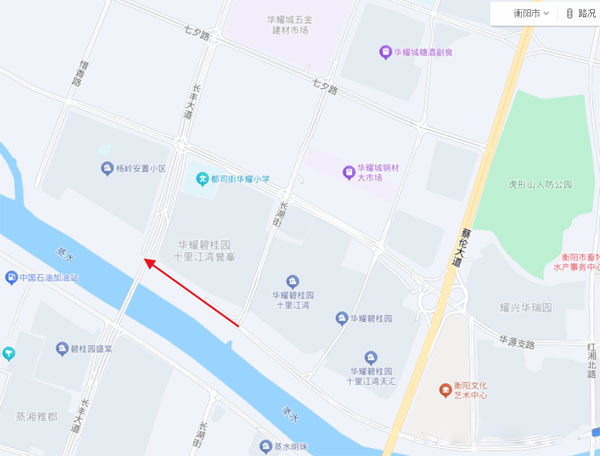The width and height of the screenshot is (600, 456).
Task: Select 华耀碧桂园十里江湾 marker
Action: [x=293, y=281]
